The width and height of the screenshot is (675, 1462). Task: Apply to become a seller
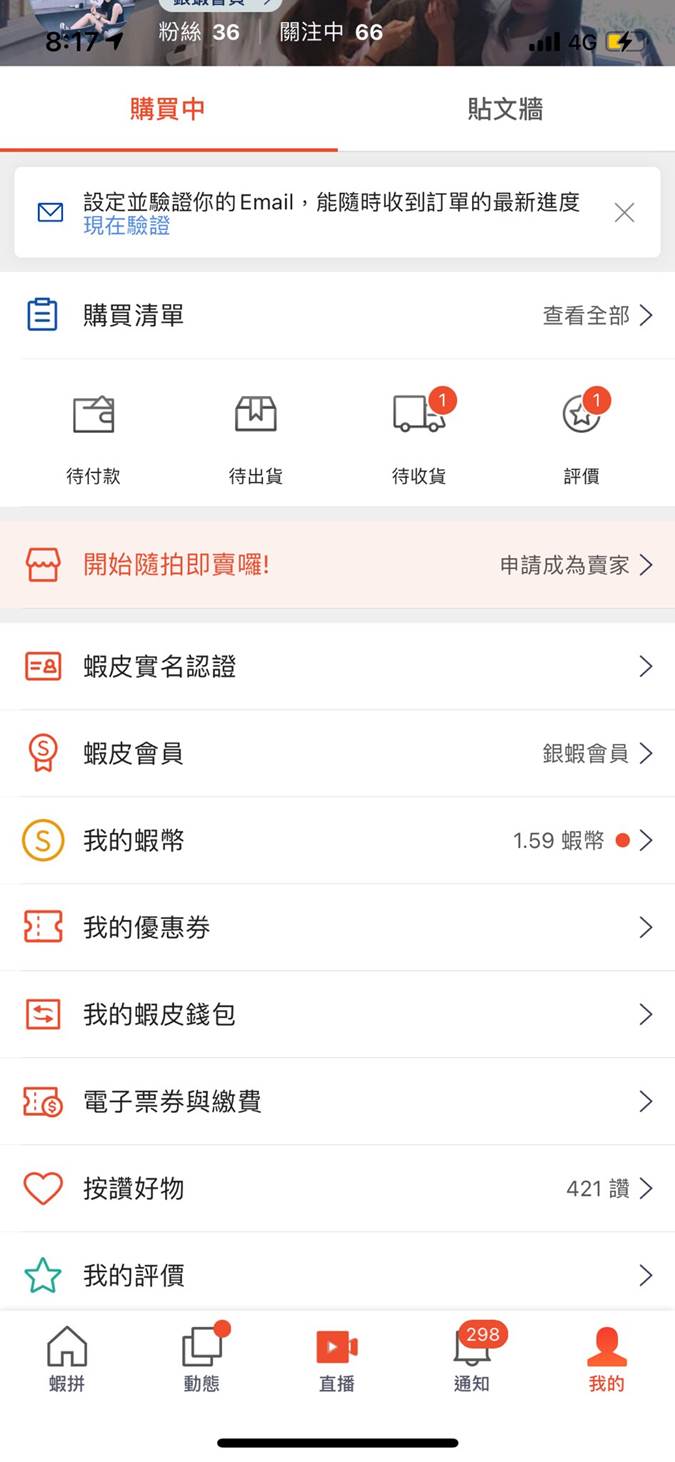(575, 565)
